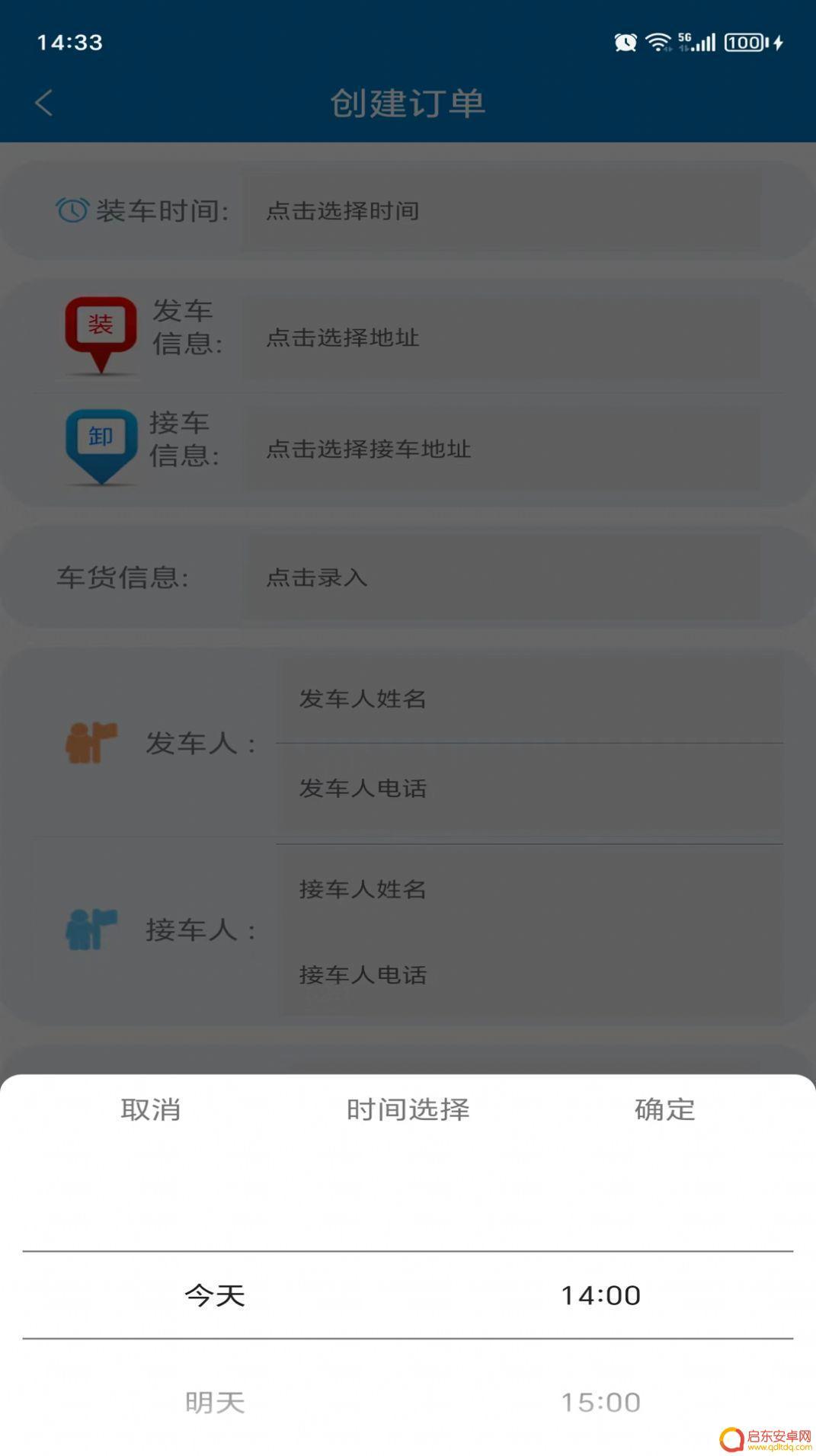Image resolution: width=816 pixels, height=1456 pixels.
Task: Pick 14:00 in the time column
Action: click(600, 1294)
